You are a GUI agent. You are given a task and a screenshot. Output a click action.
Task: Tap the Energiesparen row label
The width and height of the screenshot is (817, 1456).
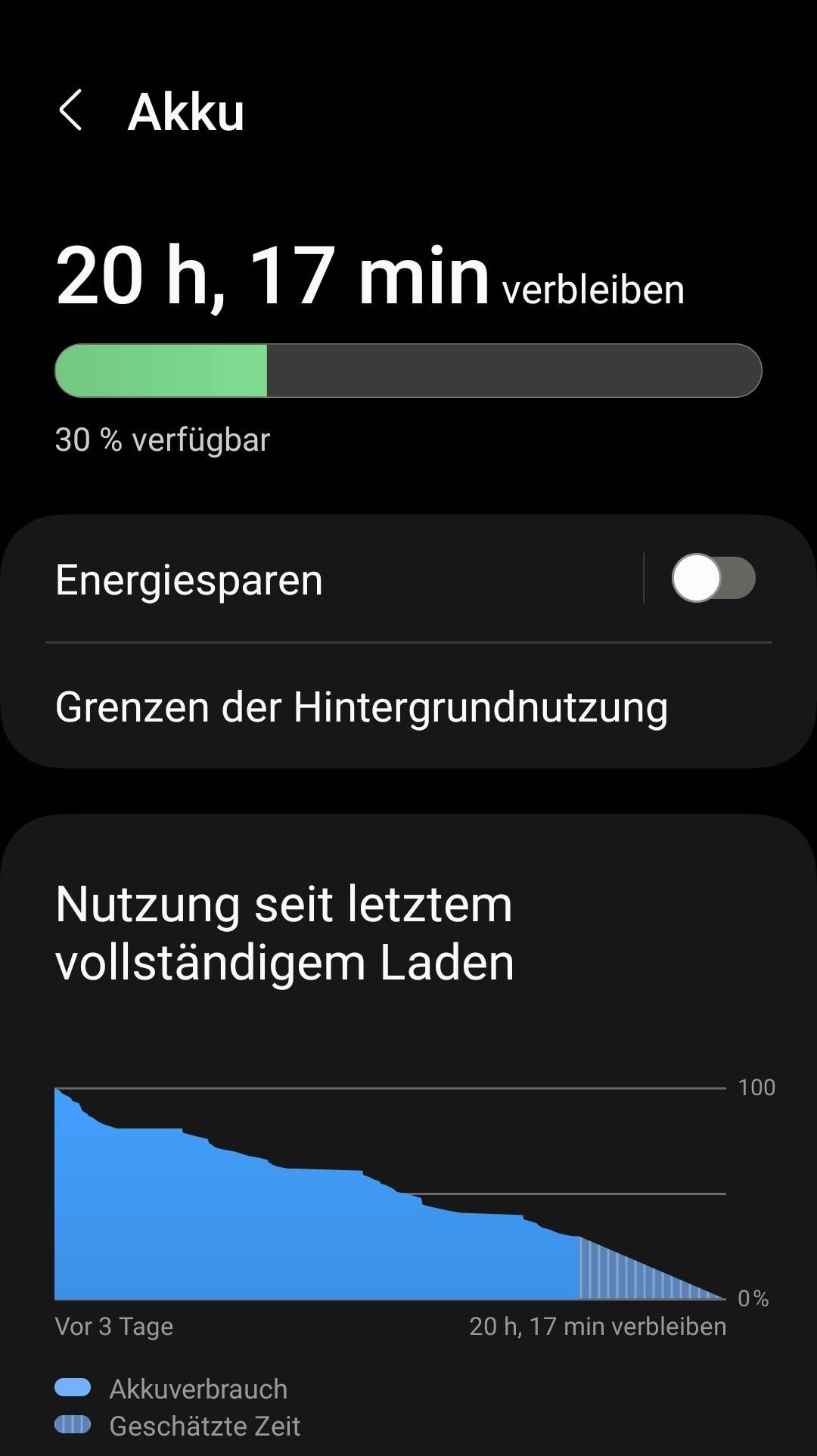[x=189, y=578]
